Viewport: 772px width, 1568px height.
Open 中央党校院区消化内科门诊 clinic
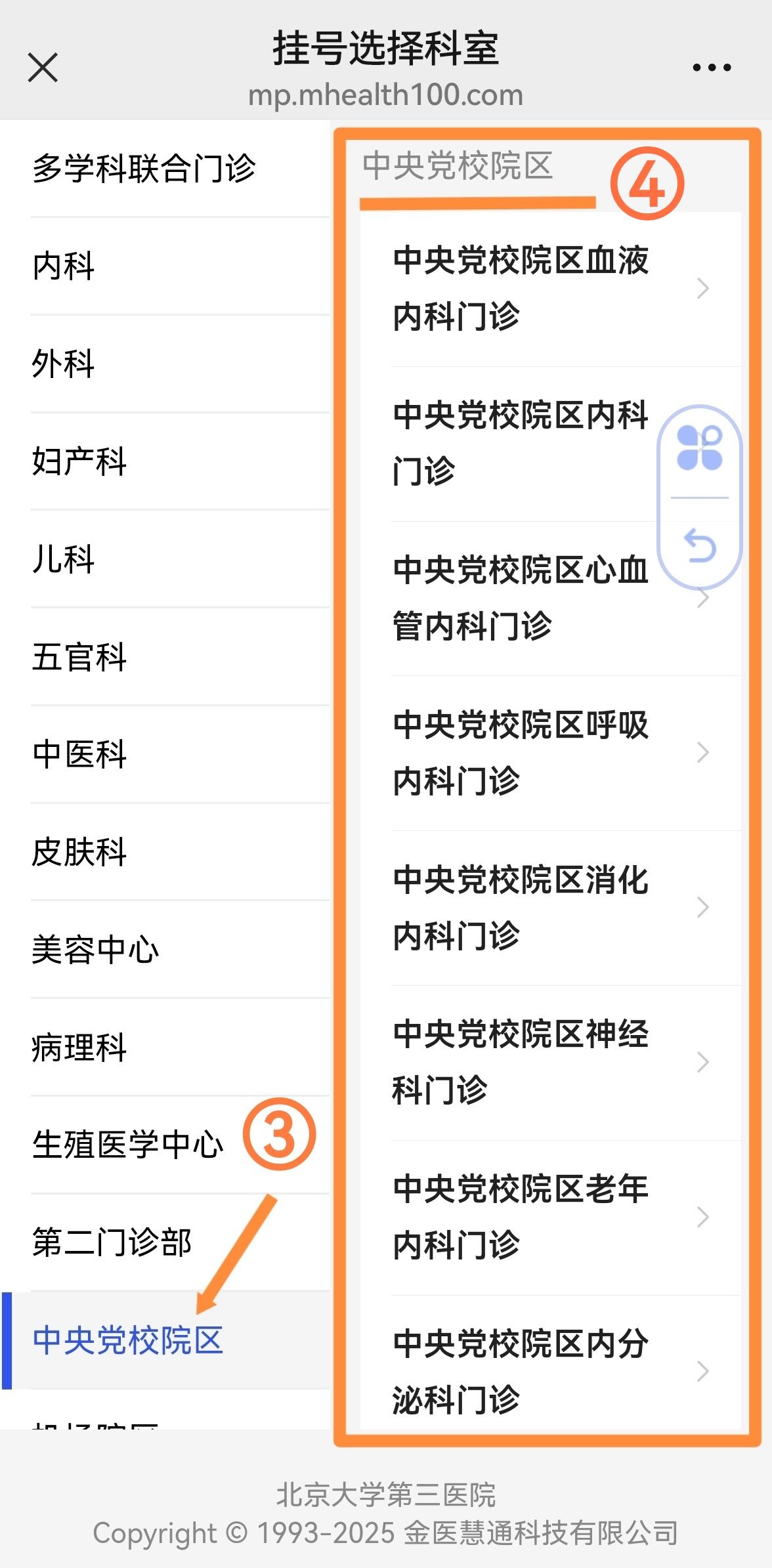point(550,907)
